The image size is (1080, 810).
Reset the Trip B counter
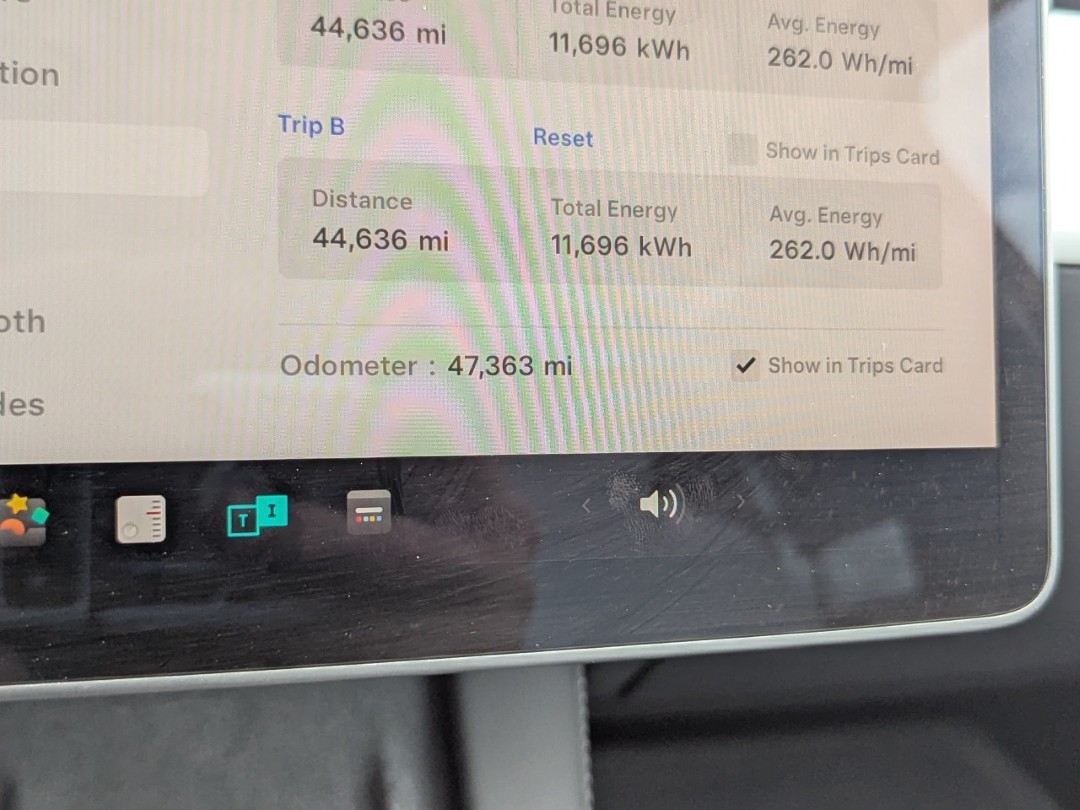click(x=563, y=138)
